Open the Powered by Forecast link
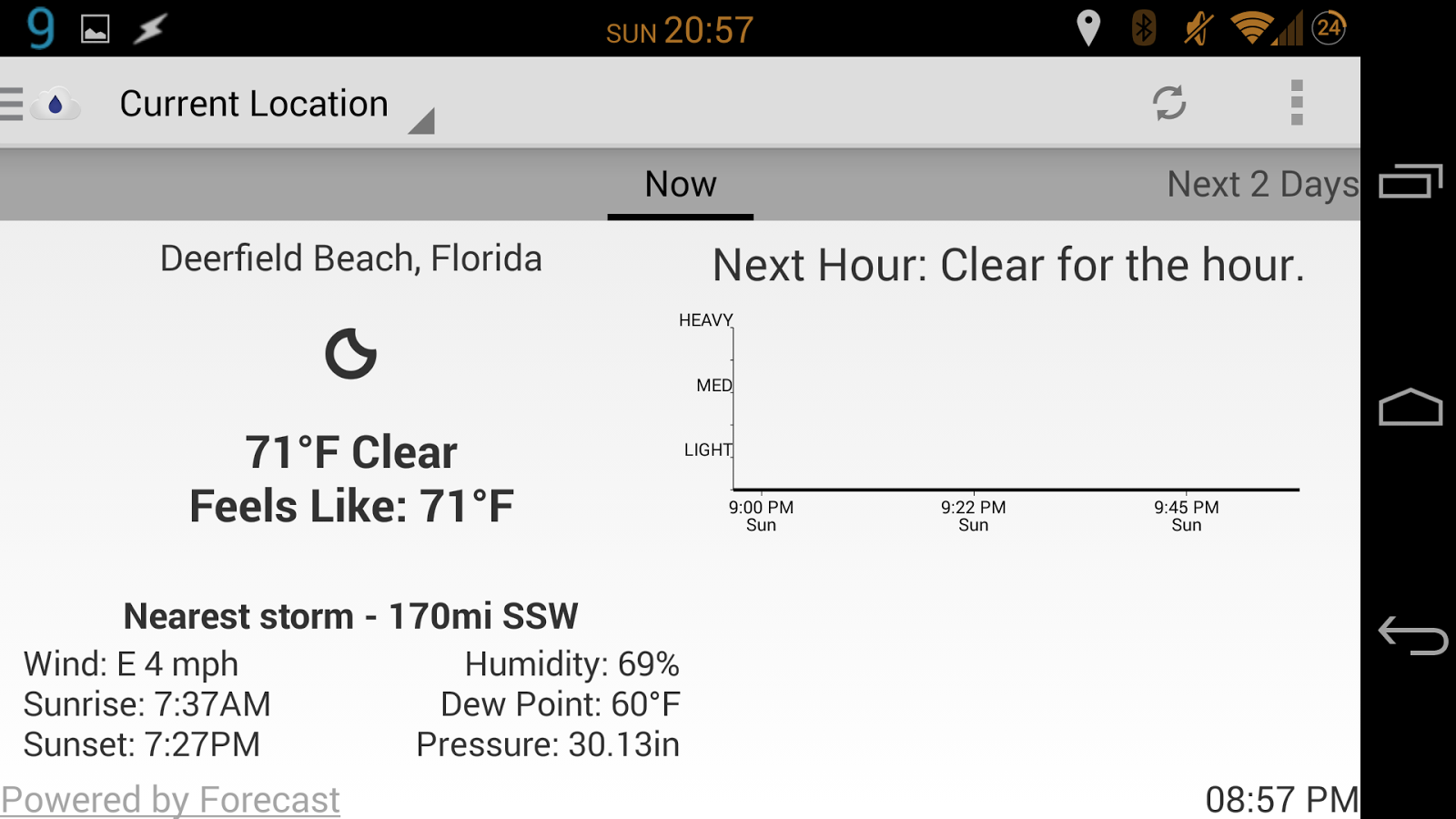 pyautogui.click(x=171, y=799)
